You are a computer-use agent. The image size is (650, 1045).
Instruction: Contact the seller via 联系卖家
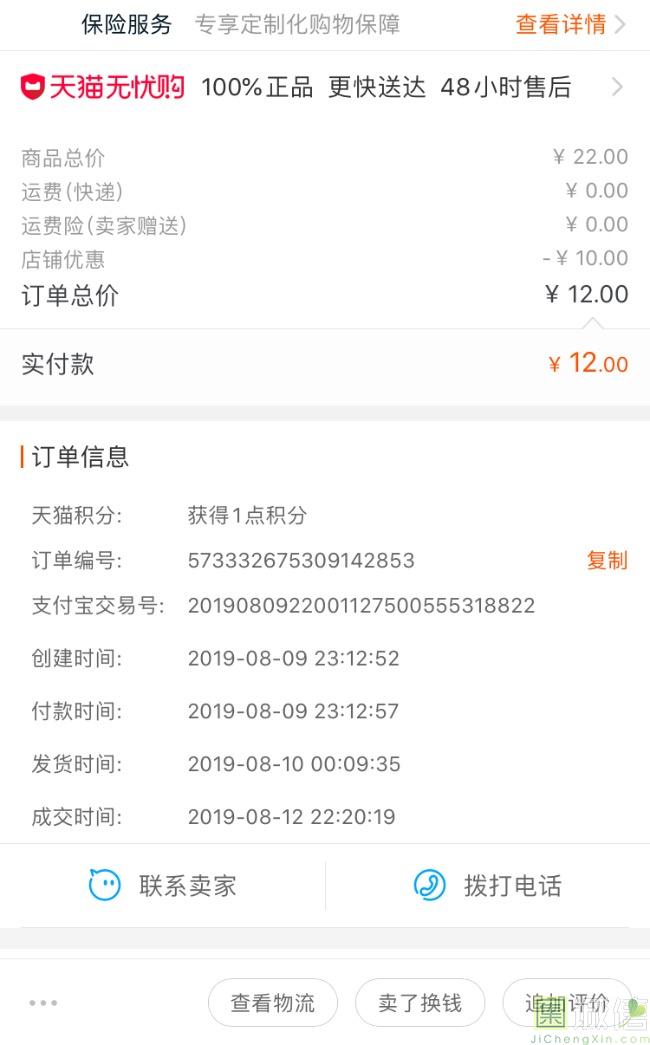point(163,886)
